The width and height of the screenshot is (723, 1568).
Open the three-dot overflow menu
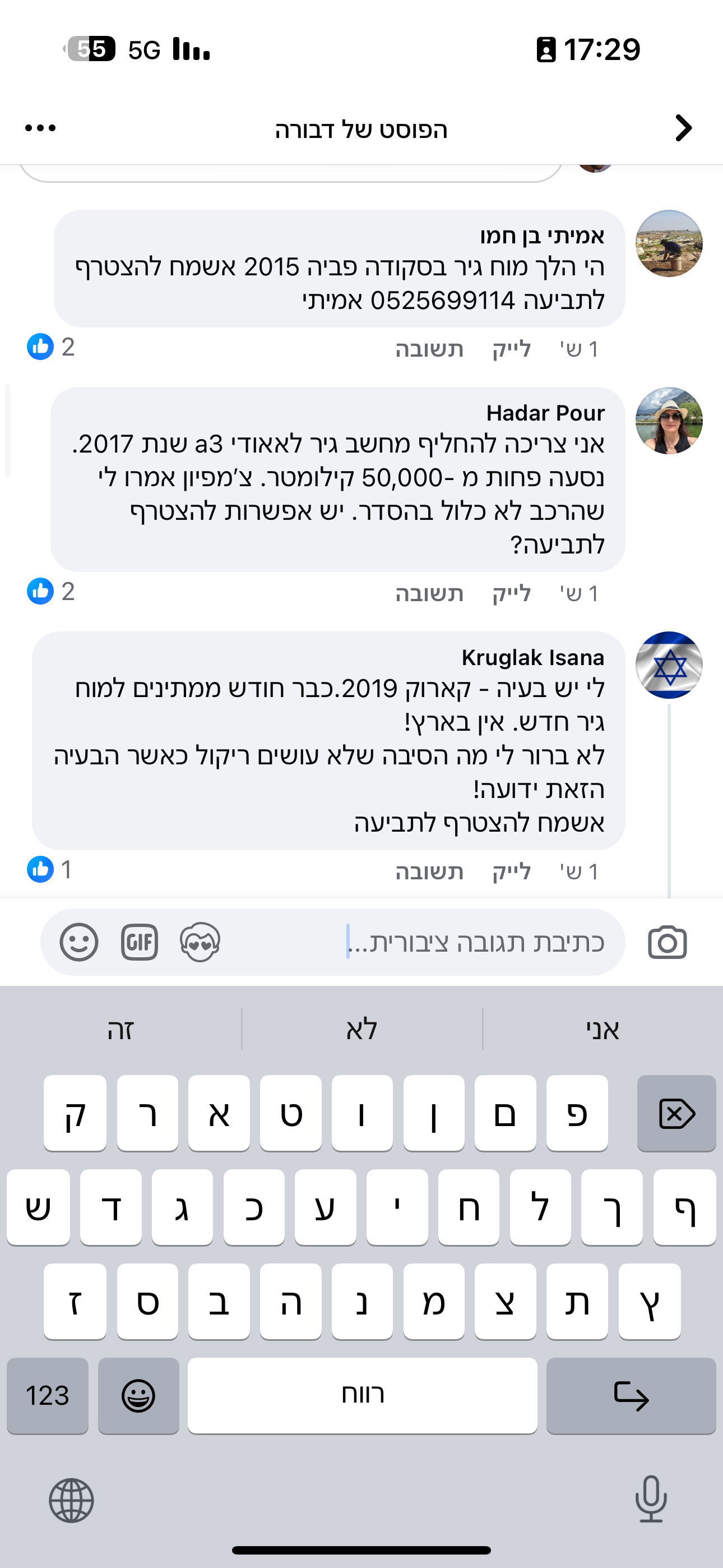tap(40, 128)
